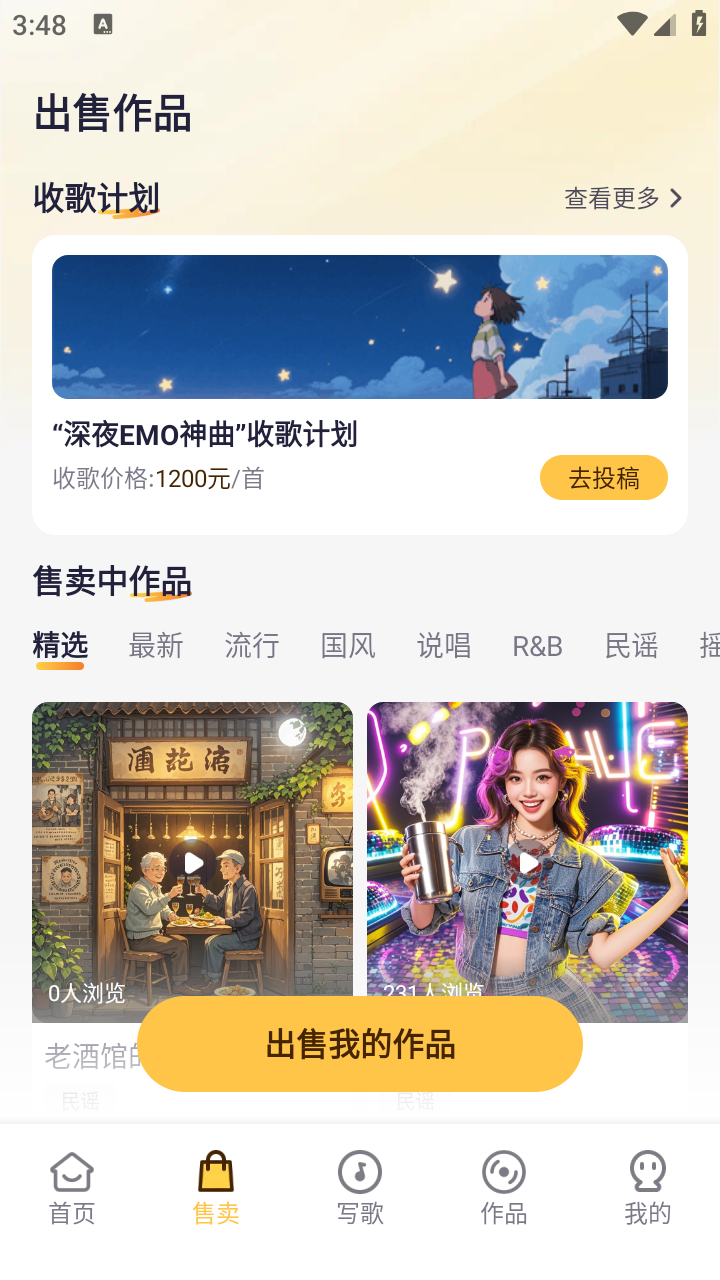Tap the 去投稿 submit button
The image size is (720, 1280).
pos(603,477)
